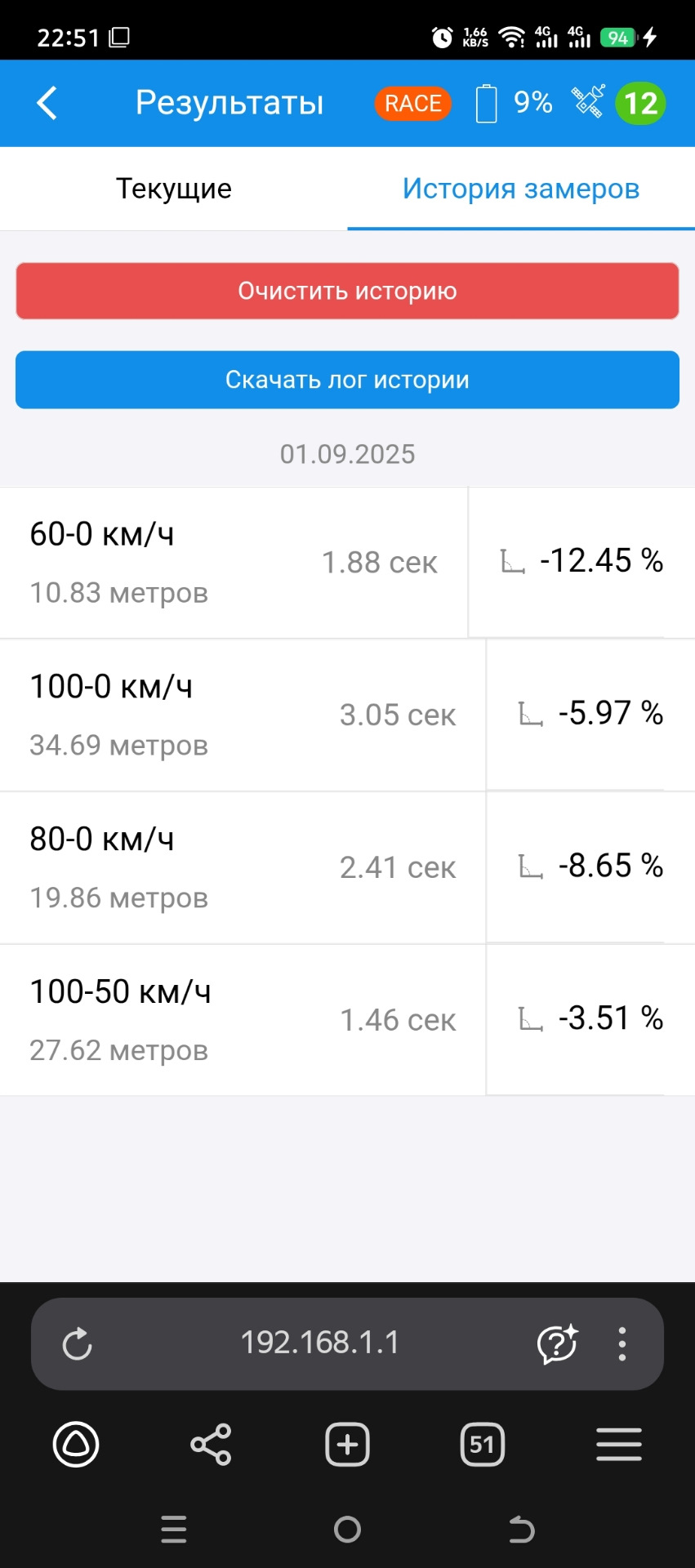This screenshot has width=695, height=1568.
Task: Open a new tab with the plus icon
Action: click(347, 1445)
